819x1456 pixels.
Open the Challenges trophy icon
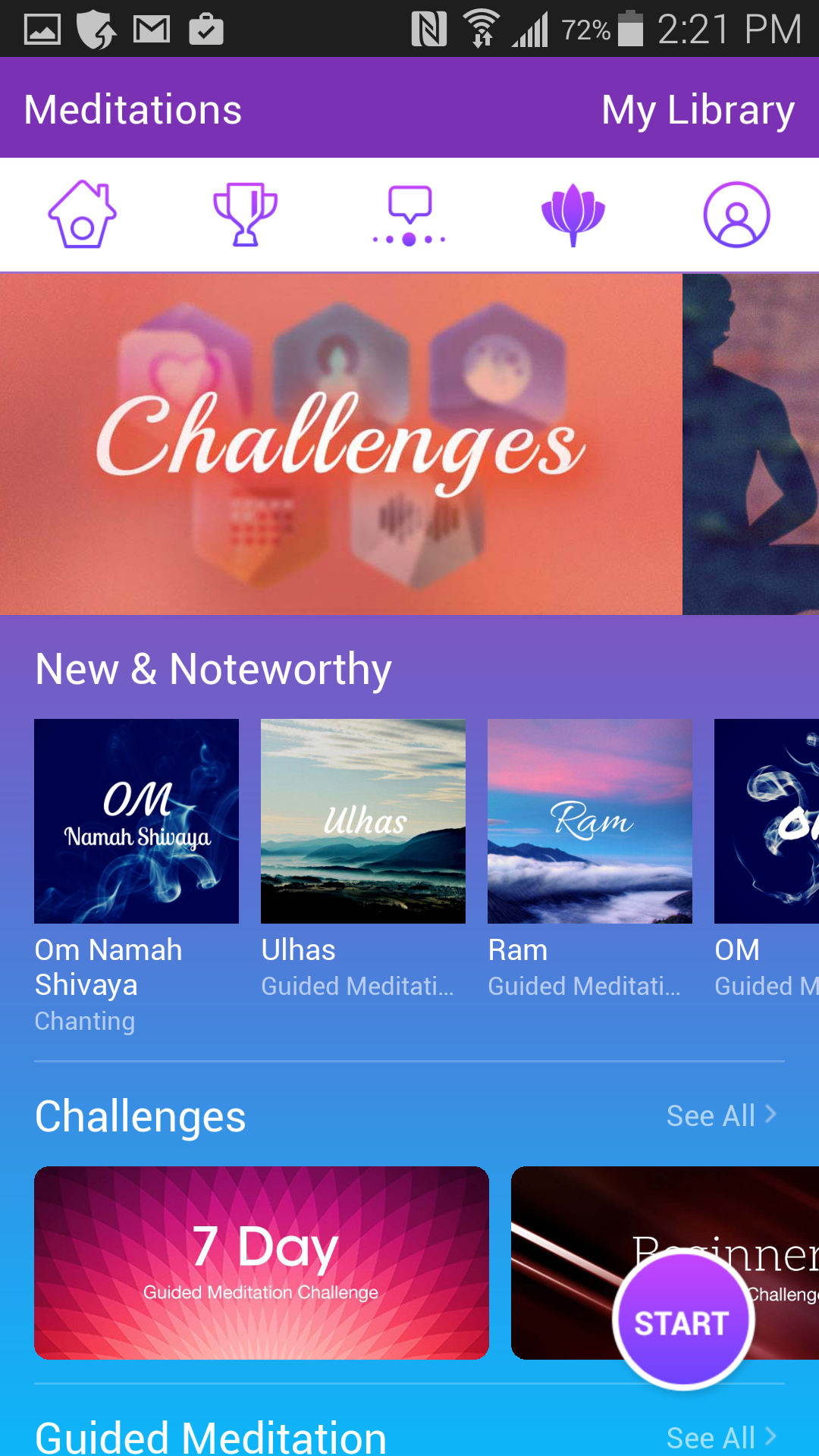(x=244, y=215)
